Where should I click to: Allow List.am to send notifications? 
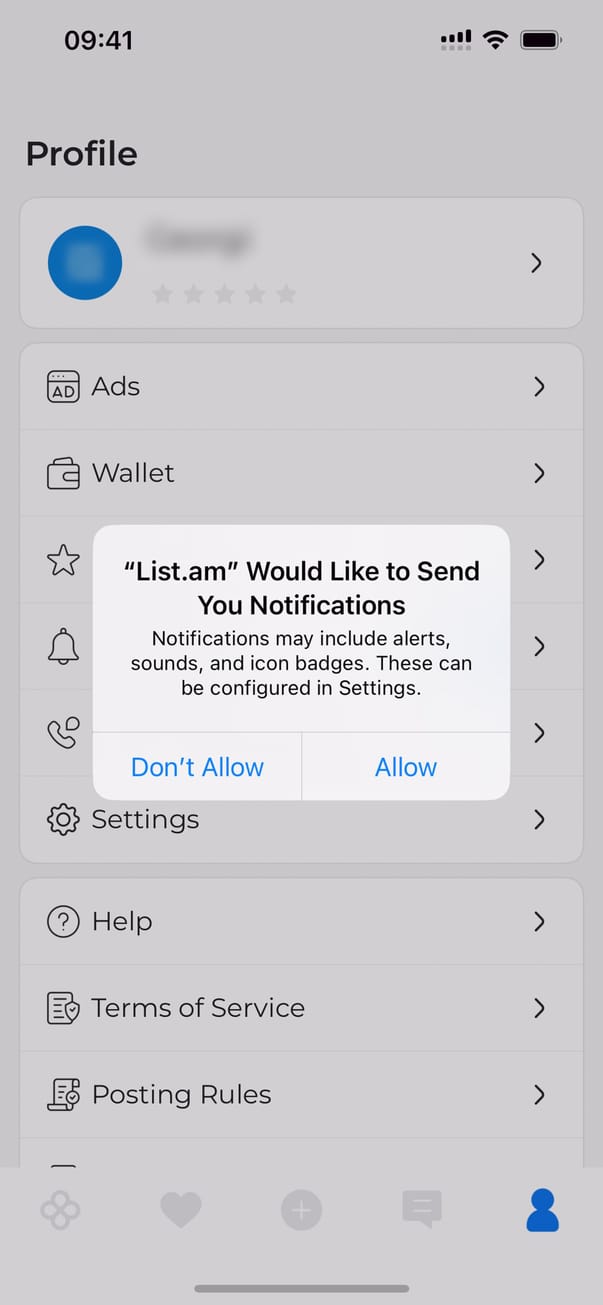[405, 767]
